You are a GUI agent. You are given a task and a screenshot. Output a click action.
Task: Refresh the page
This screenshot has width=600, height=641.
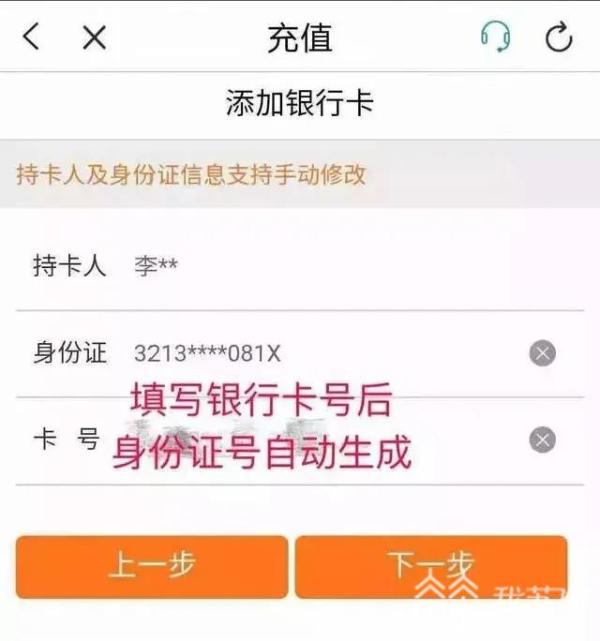[x=558, y=38]
